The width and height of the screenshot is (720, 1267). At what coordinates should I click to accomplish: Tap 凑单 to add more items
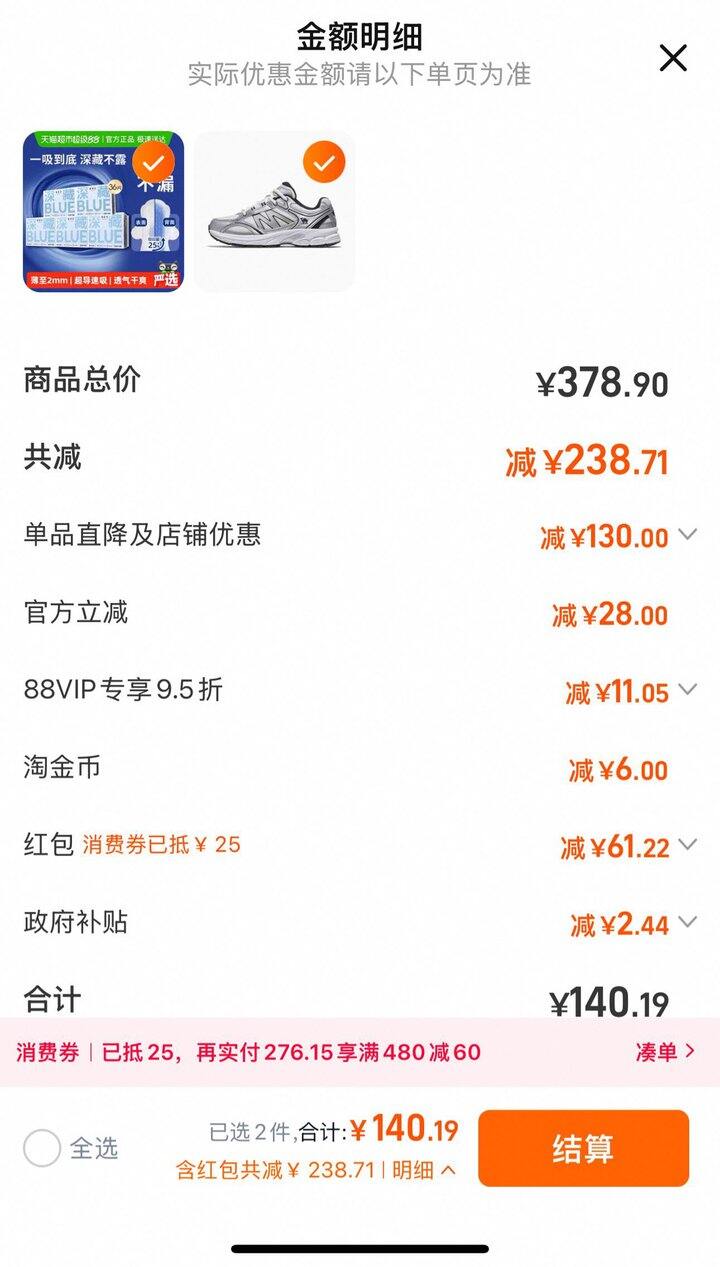[x=665, y=1051]
